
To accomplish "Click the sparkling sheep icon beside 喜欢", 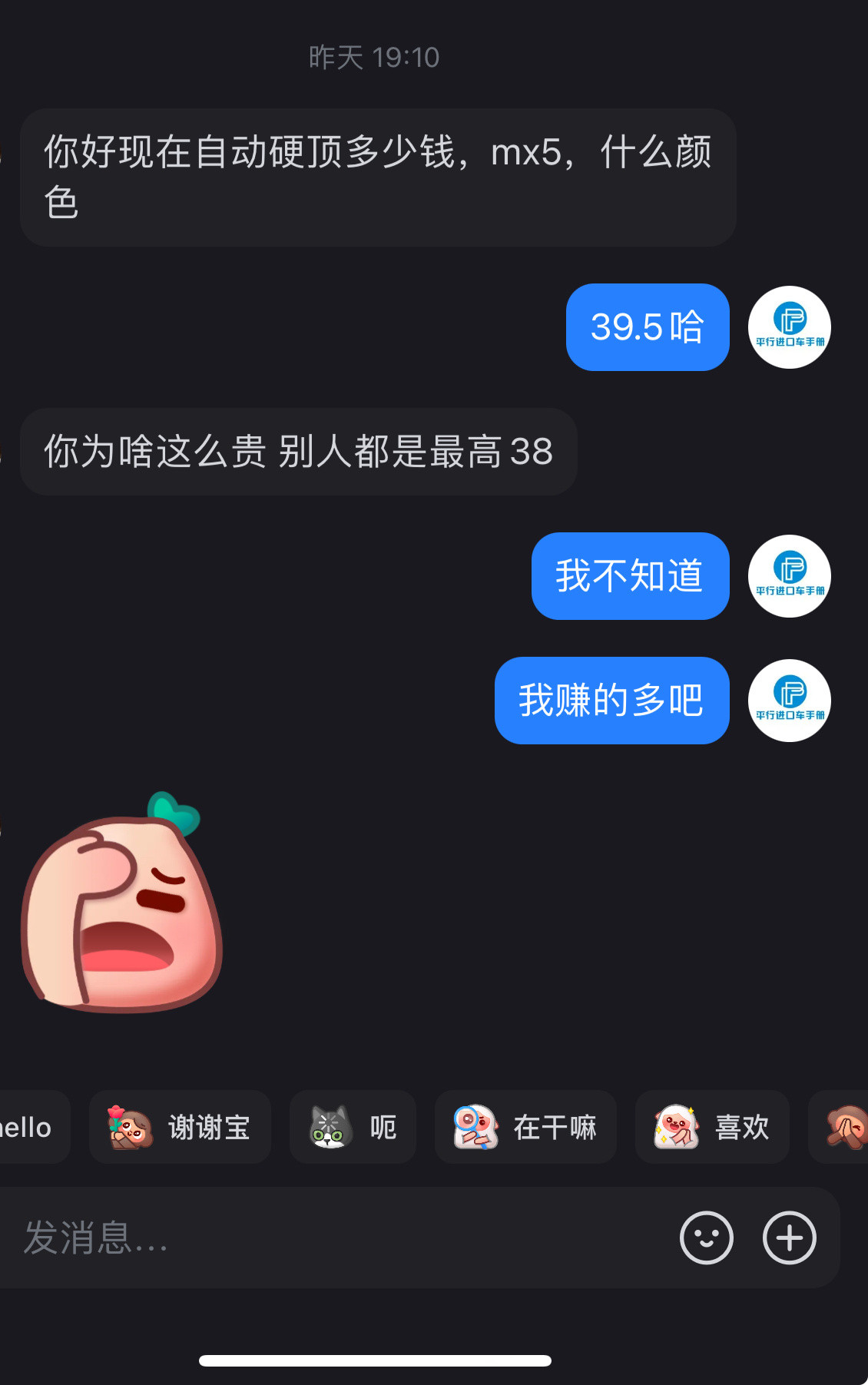I will pos(674,1127).
